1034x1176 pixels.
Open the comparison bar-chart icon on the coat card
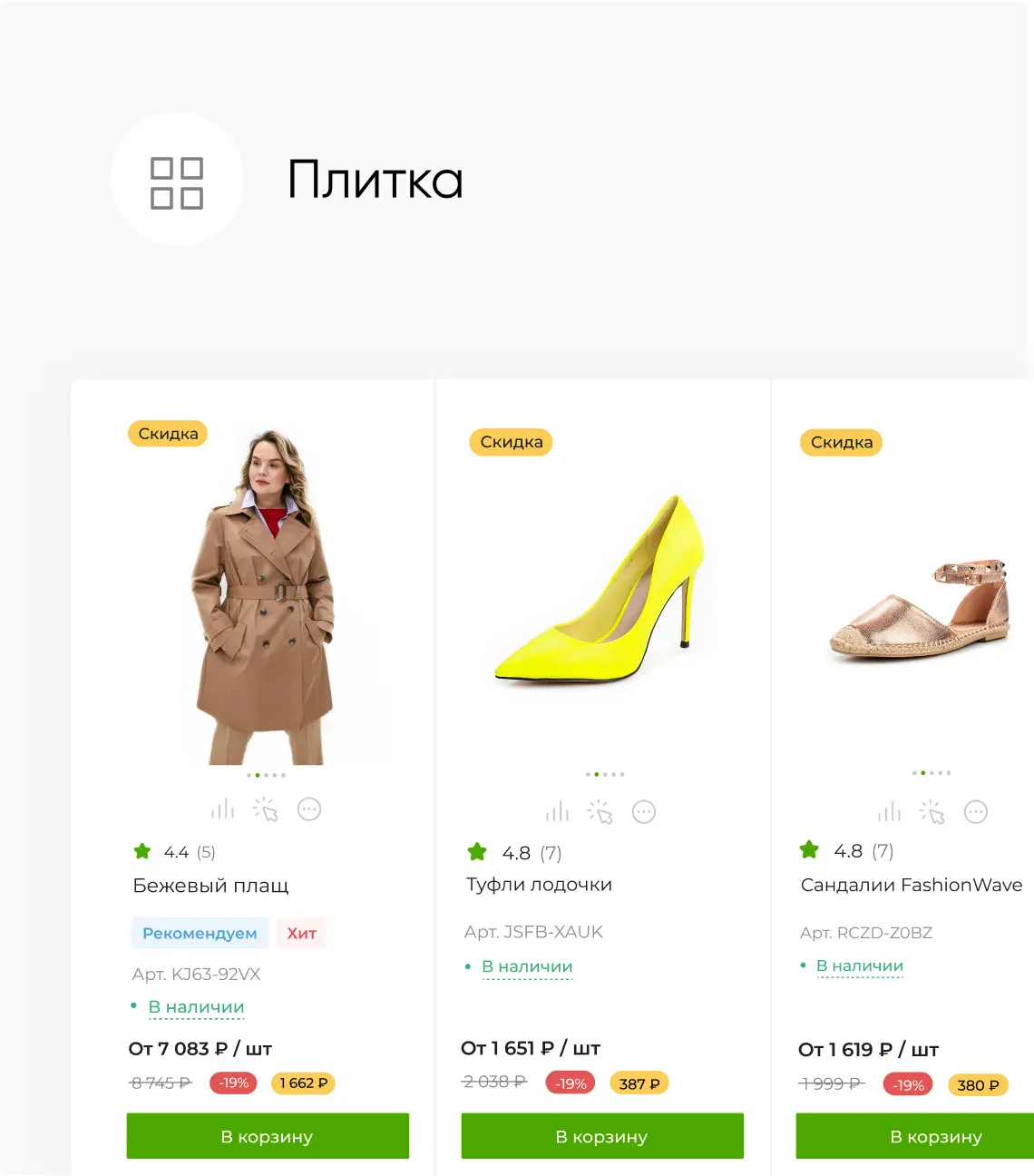(x=223, y=810)
